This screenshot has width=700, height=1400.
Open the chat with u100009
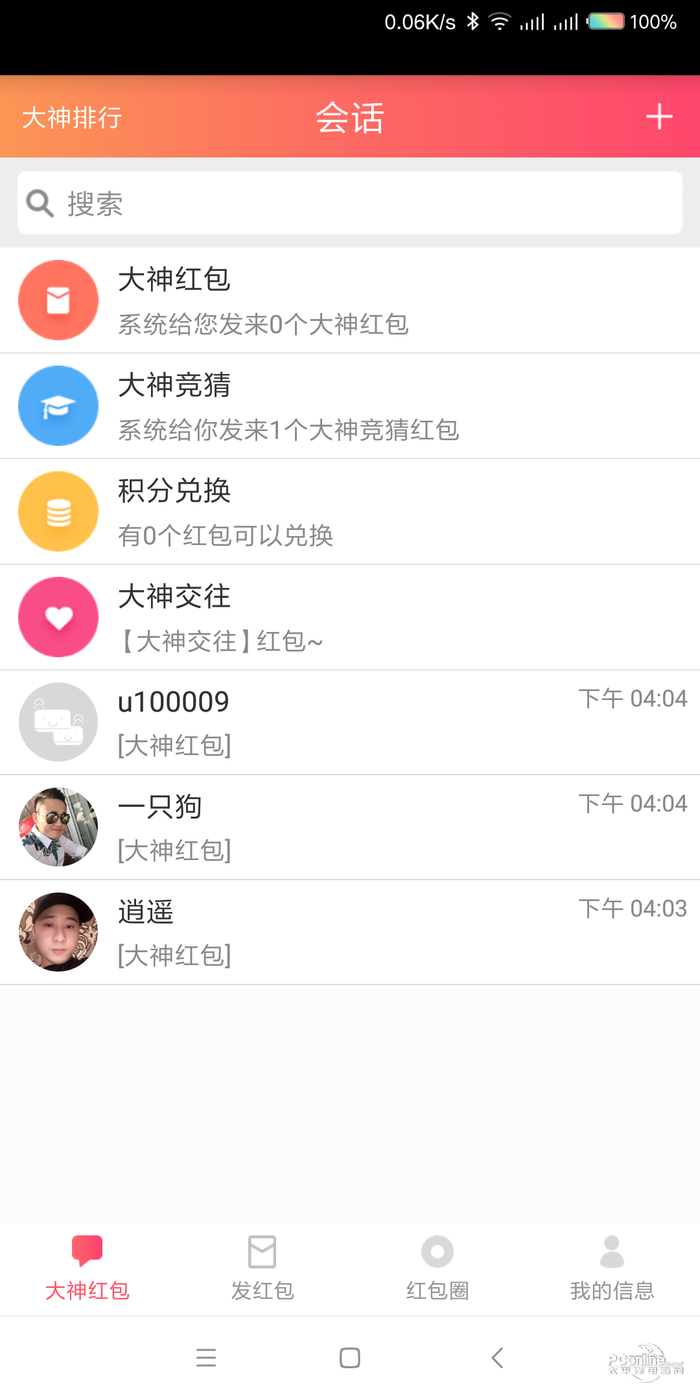(x=350, y=722)
